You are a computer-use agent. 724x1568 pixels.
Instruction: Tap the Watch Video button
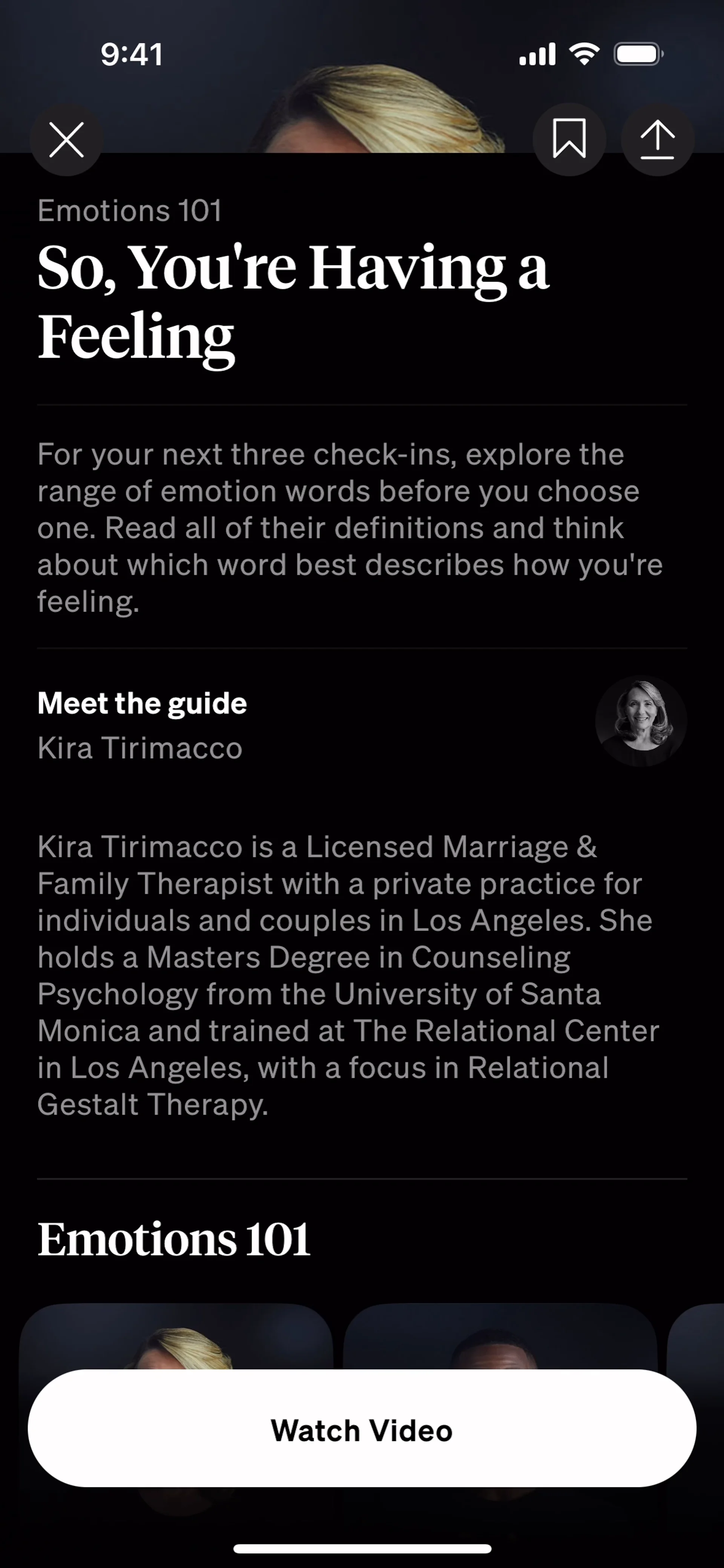362,1430
